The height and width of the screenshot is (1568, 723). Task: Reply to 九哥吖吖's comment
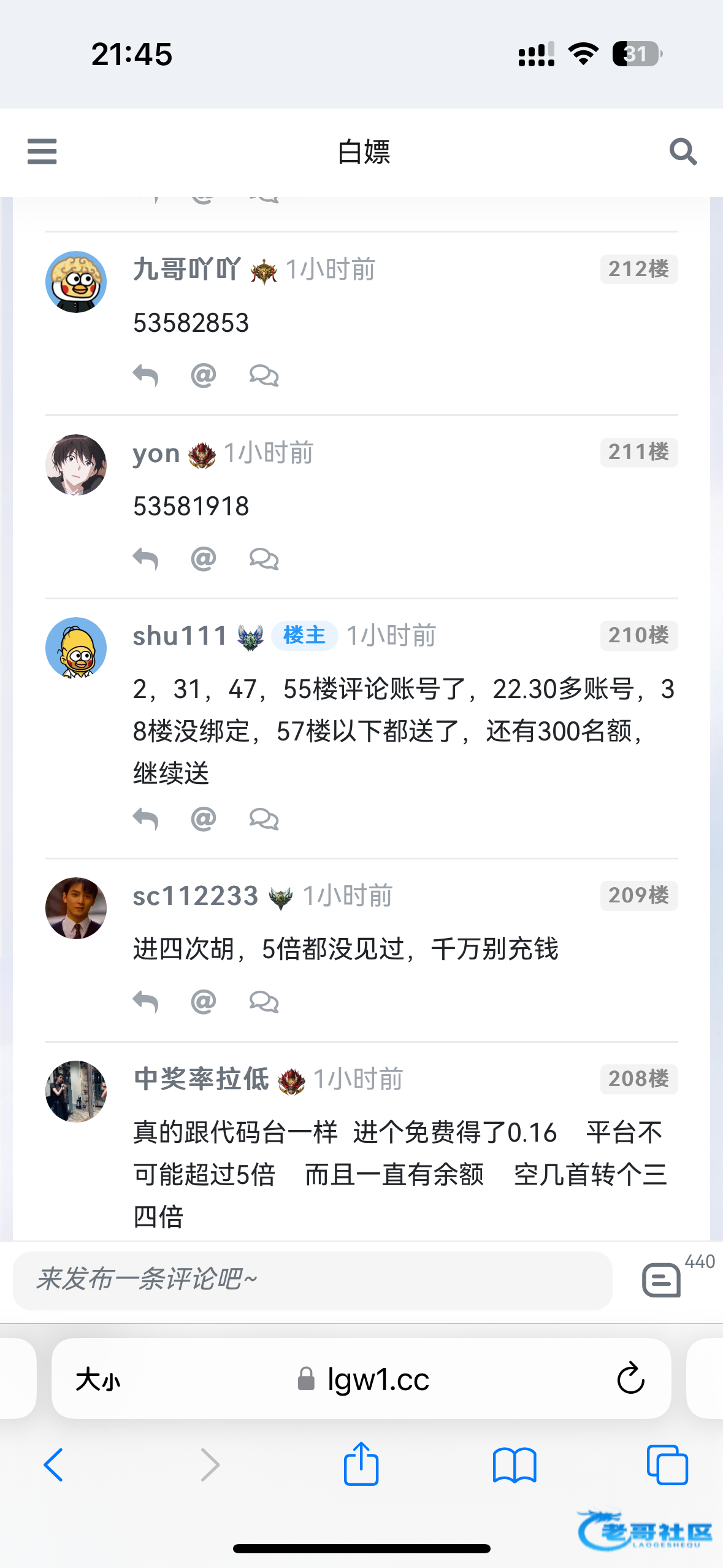[145, 375]
